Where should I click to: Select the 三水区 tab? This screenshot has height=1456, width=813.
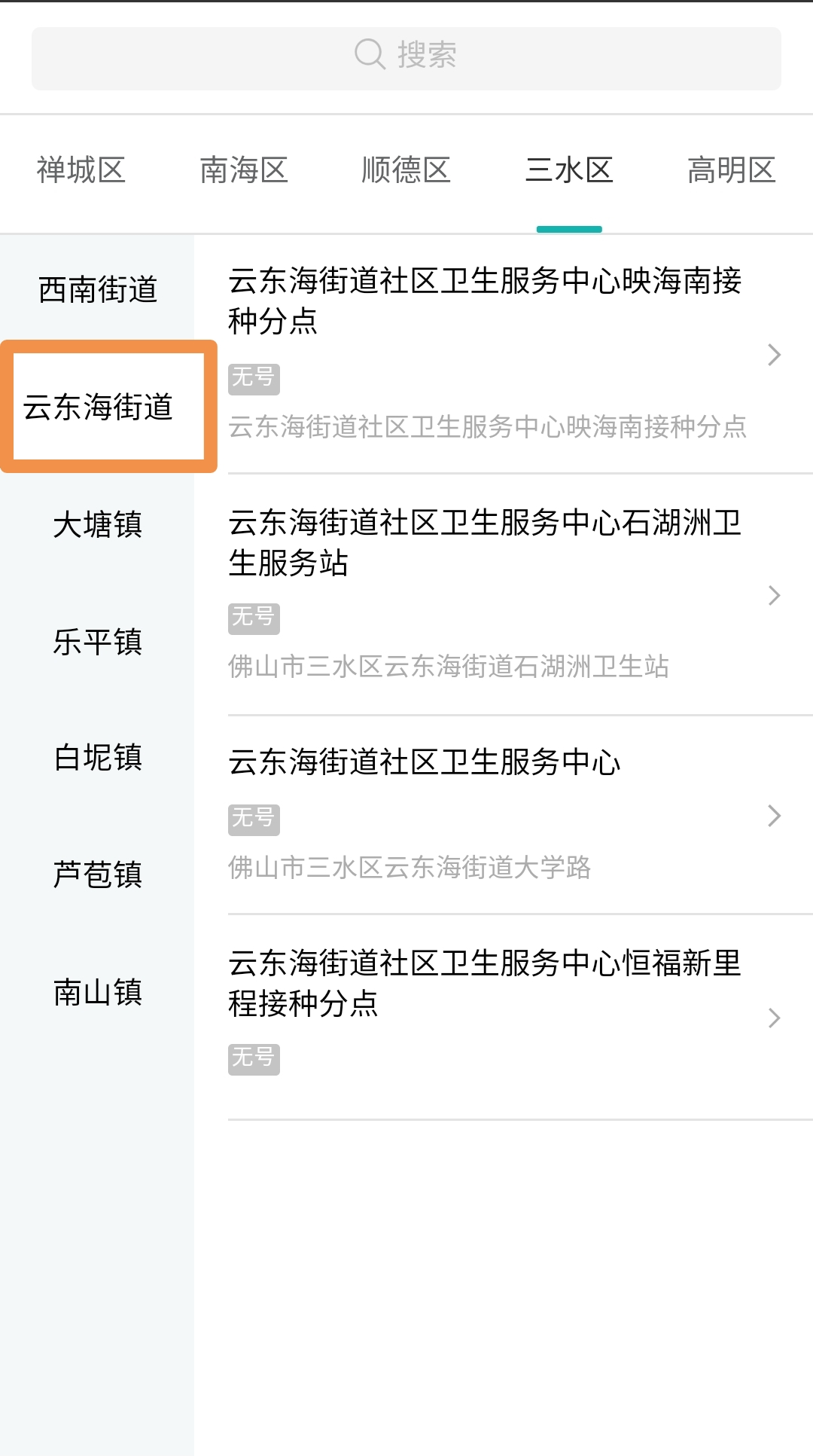(569, 170)
